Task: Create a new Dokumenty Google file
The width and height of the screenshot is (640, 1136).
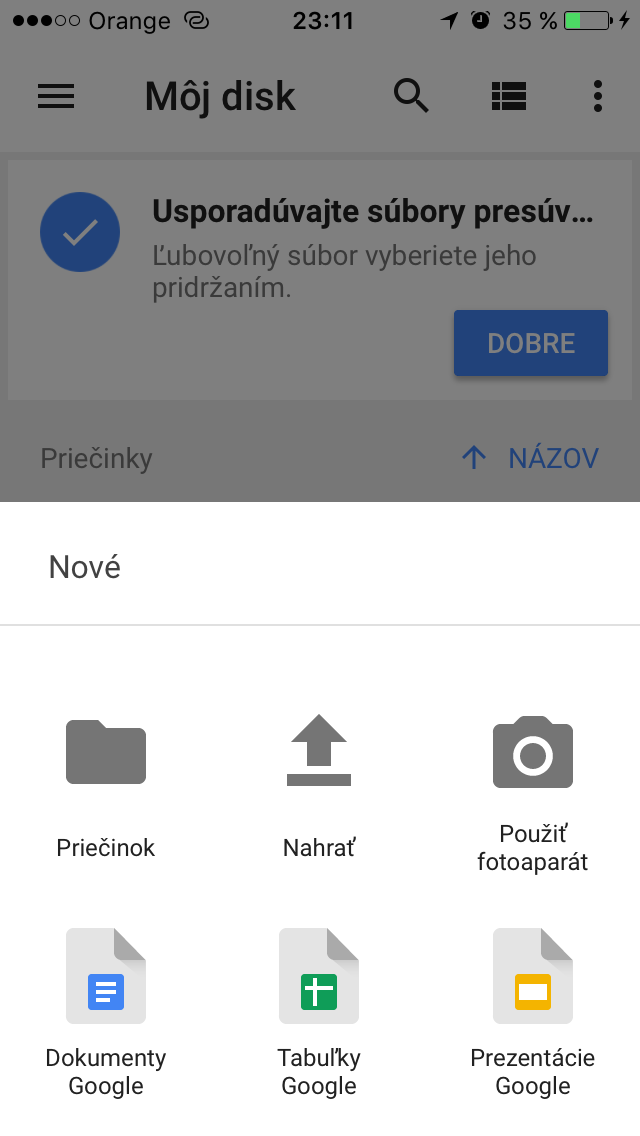Action: (106, 1013)
